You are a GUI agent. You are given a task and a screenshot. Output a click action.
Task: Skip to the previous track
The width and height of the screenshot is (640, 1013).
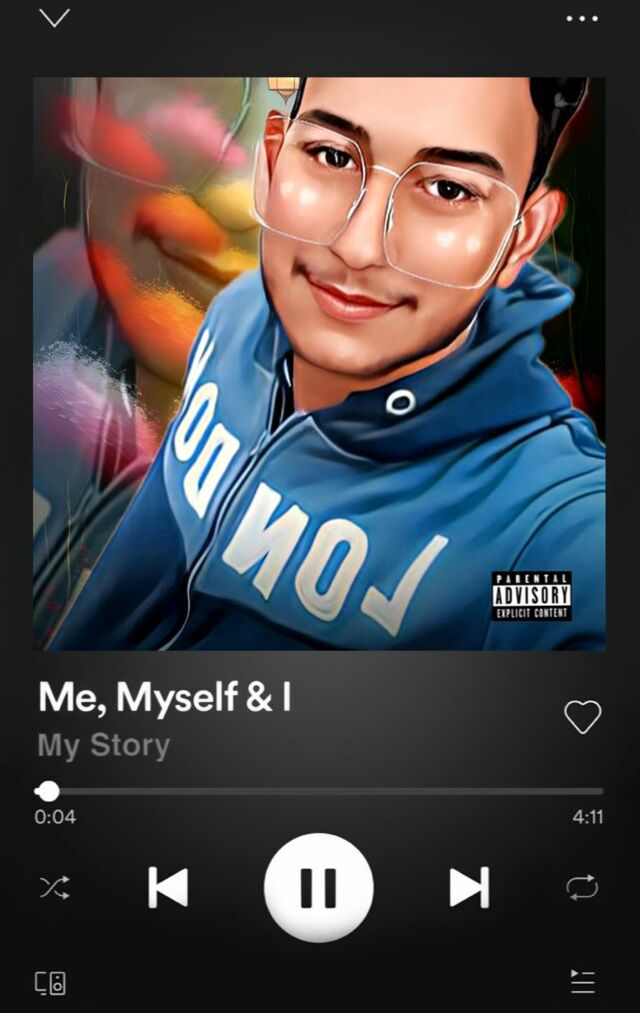pos(168,887)
